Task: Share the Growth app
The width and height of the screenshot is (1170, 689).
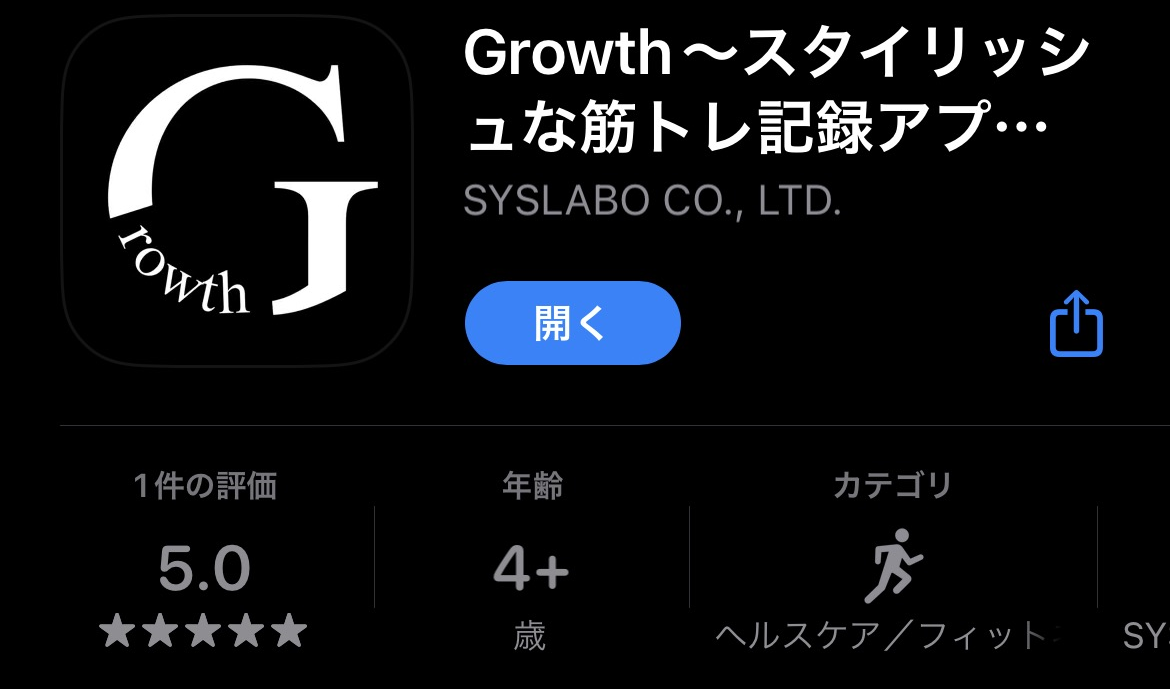Action: (x=1076, y=324)
